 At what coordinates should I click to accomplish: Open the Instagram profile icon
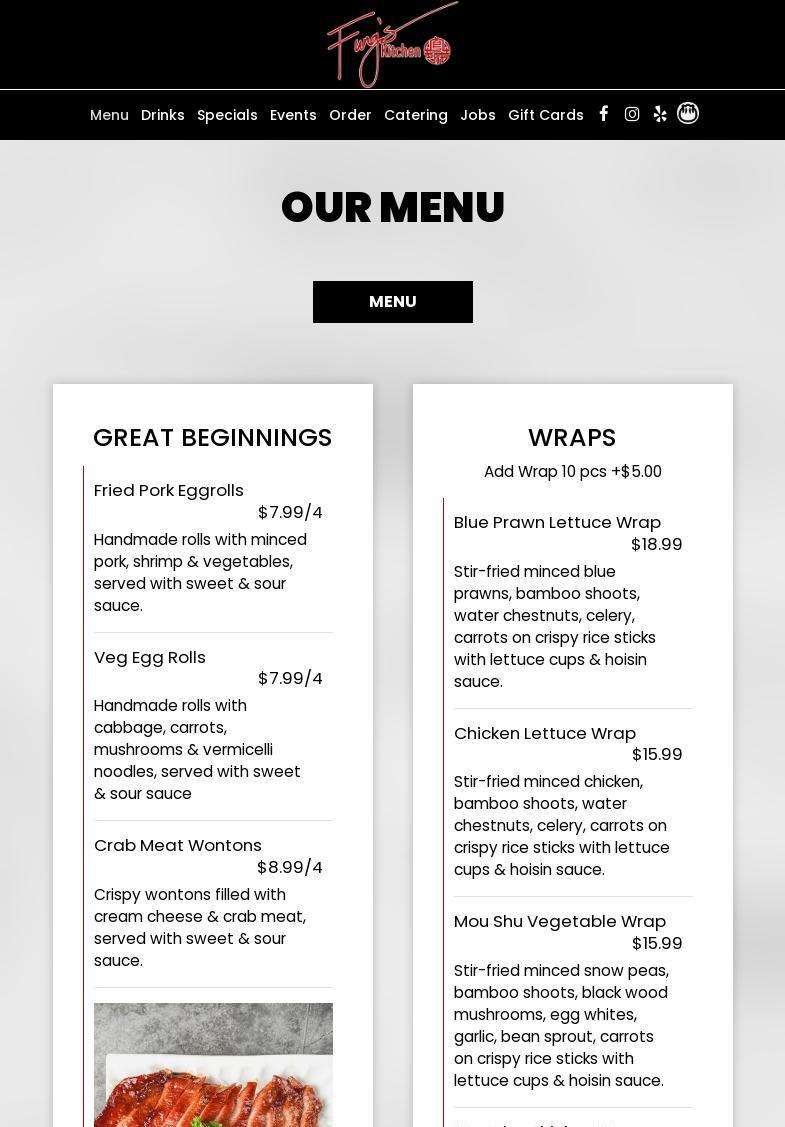(x=632, y=114)
